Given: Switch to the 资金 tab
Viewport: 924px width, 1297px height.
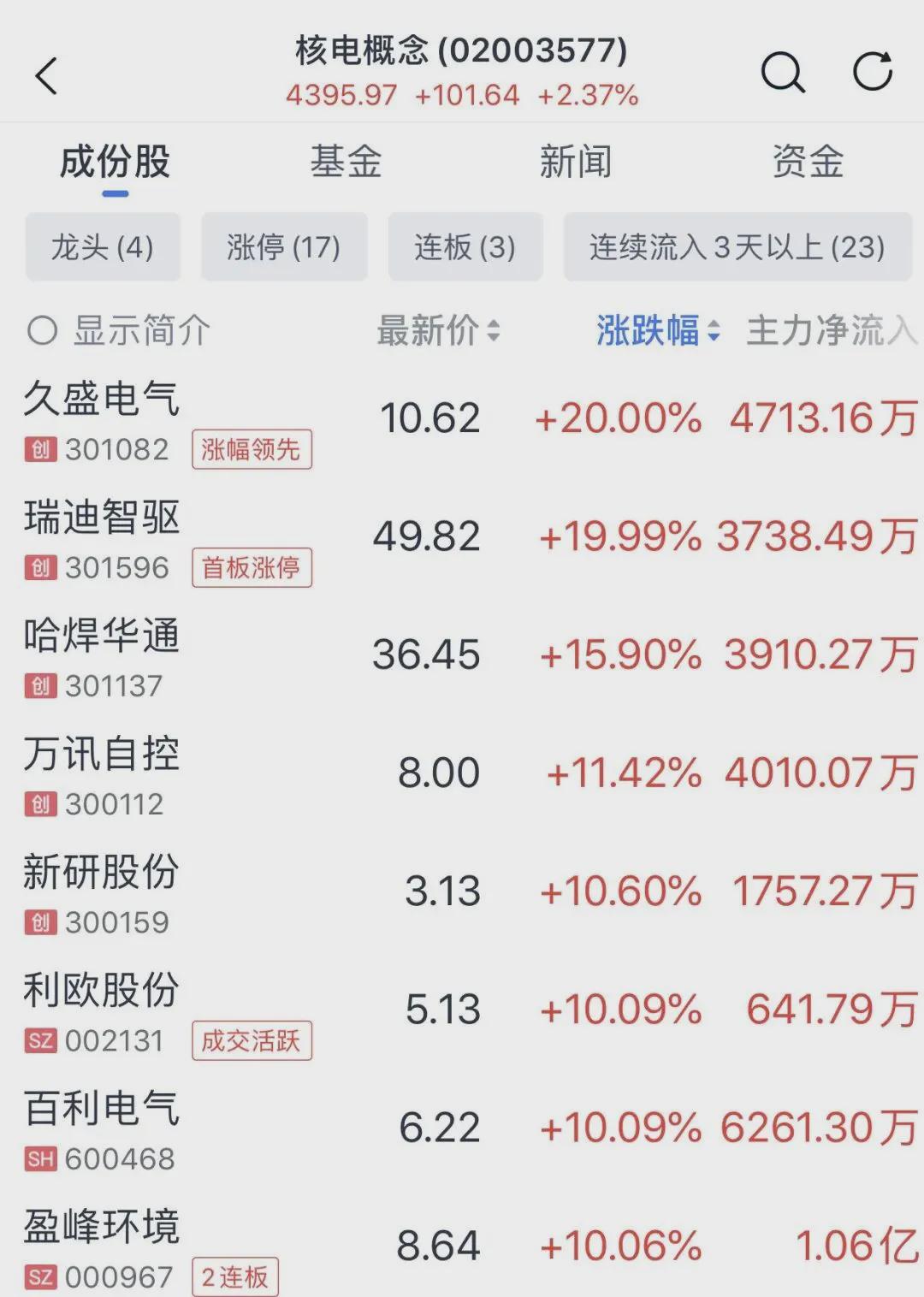Looking at the screenshot, I should tap(808, 162).
